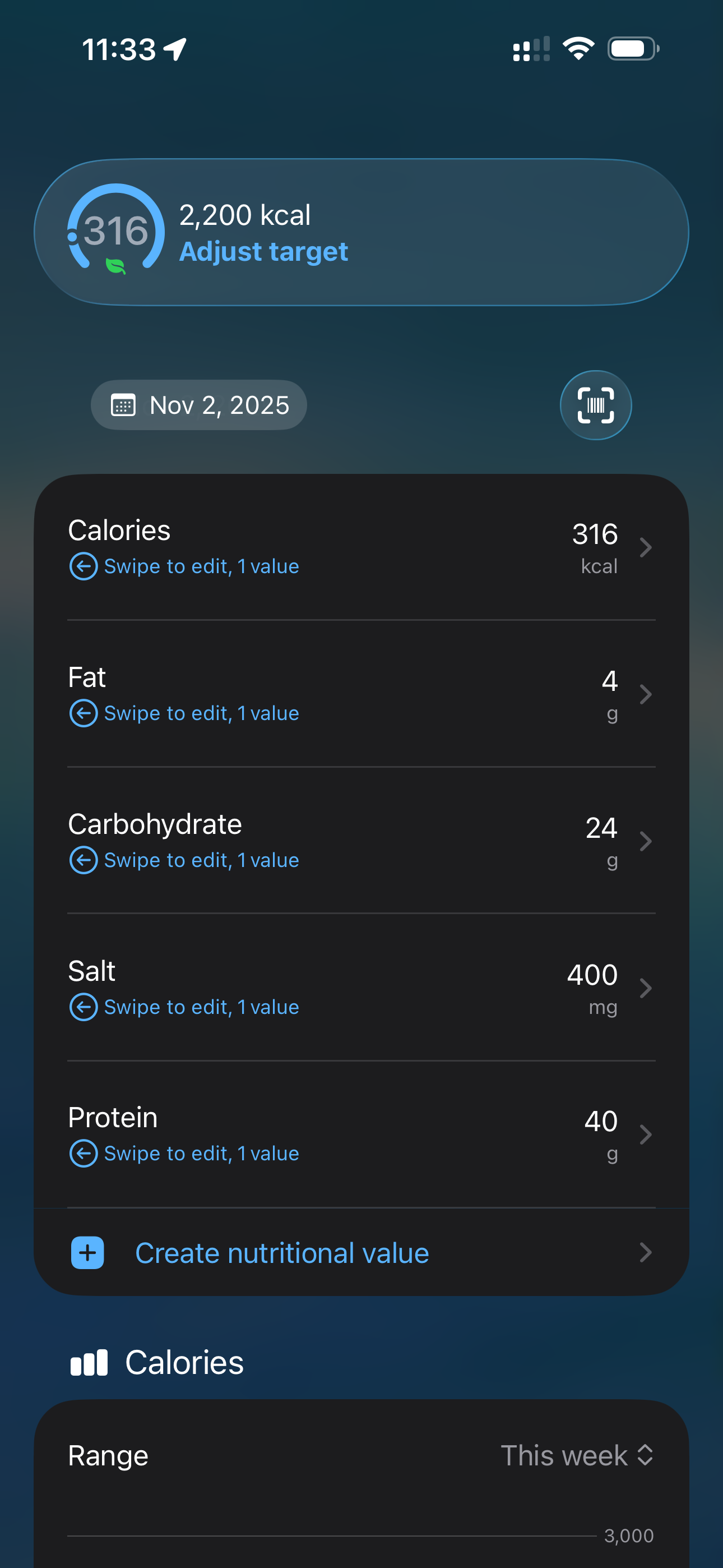Viewport: 723px width, 1568px height.
Task: Tap the swipe-to-edit arrow for Calories
Action: pos(83,566)
